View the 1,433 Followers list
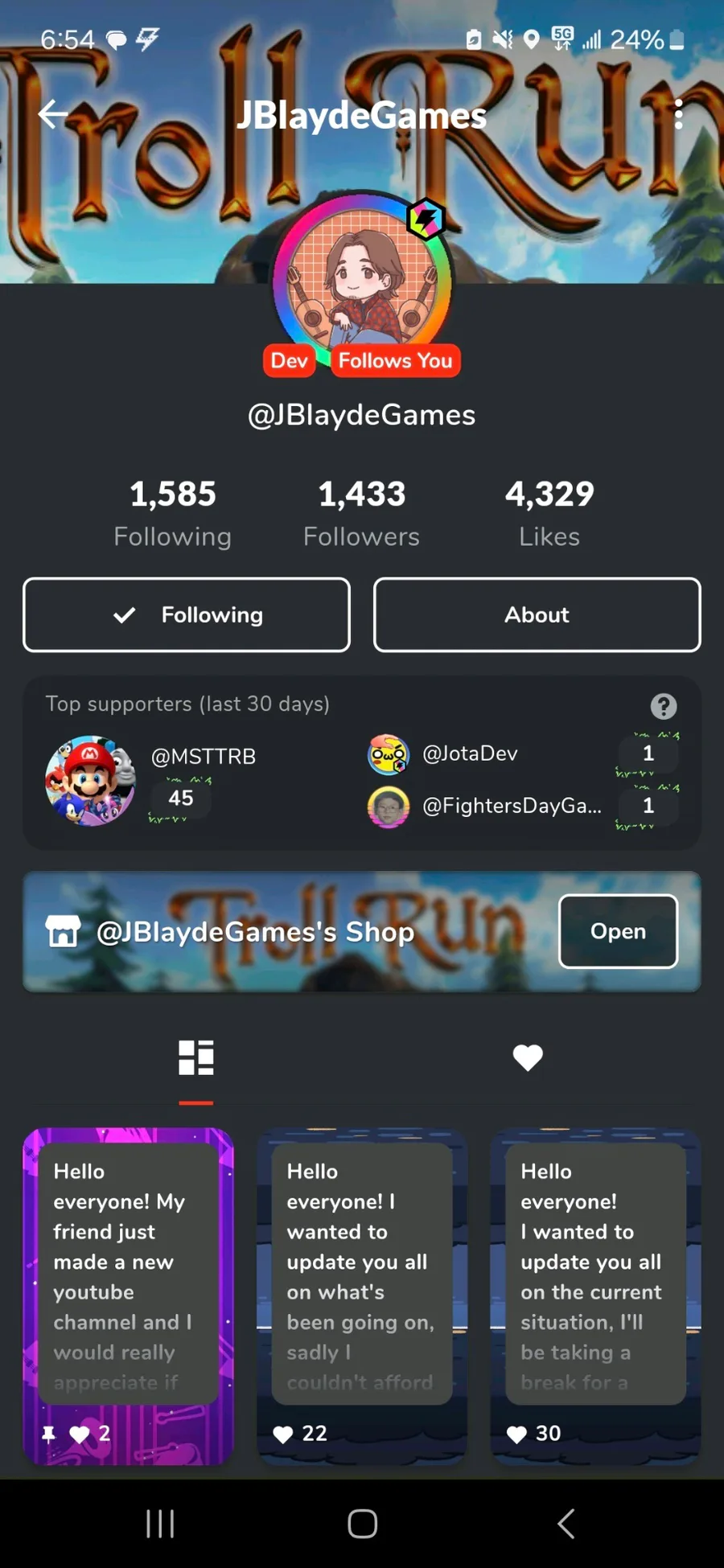724x1568 pixels. (361, 513)
